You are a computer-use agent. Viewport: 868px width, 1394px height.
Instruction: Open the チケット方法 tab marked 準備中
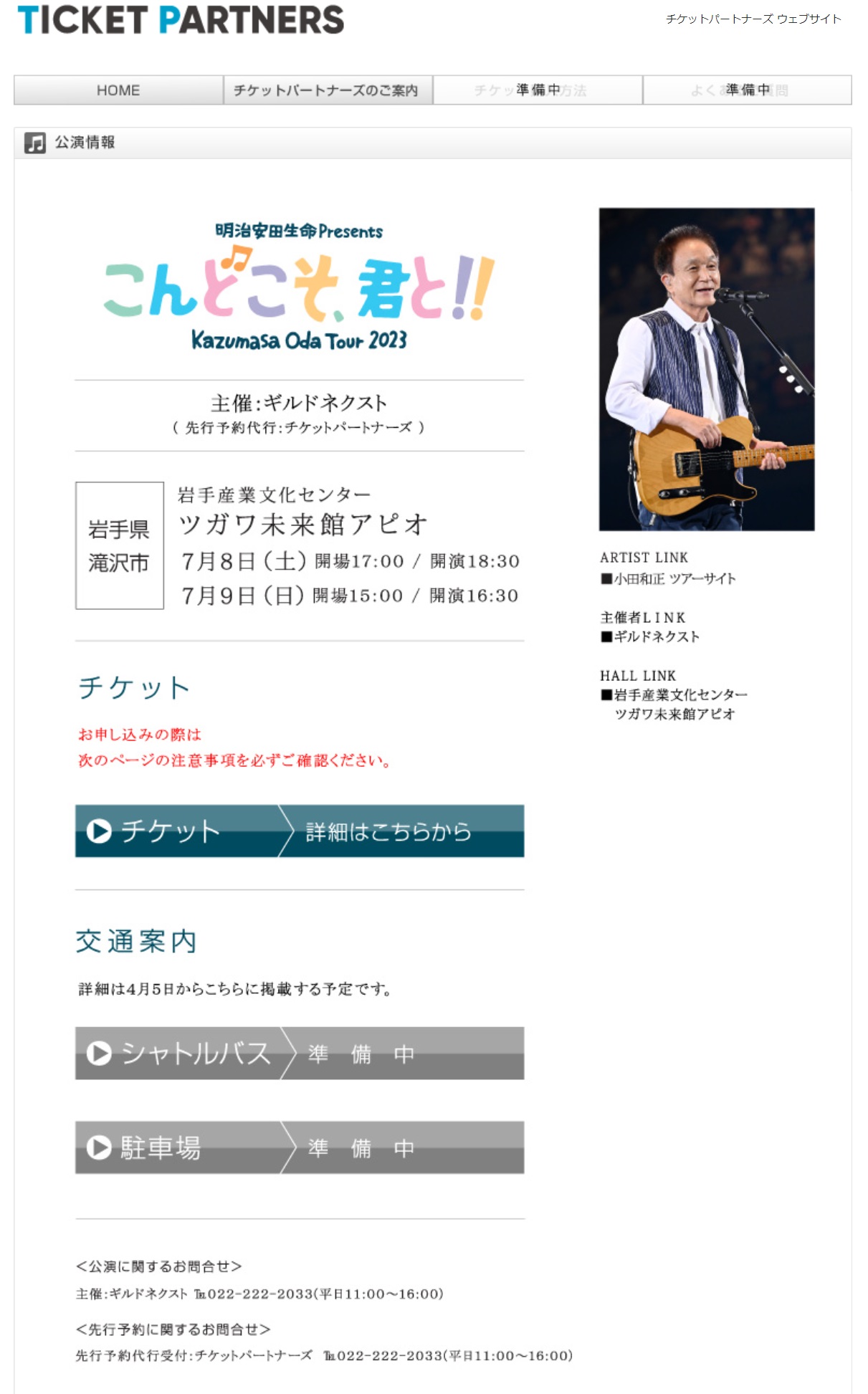(538, 90)
